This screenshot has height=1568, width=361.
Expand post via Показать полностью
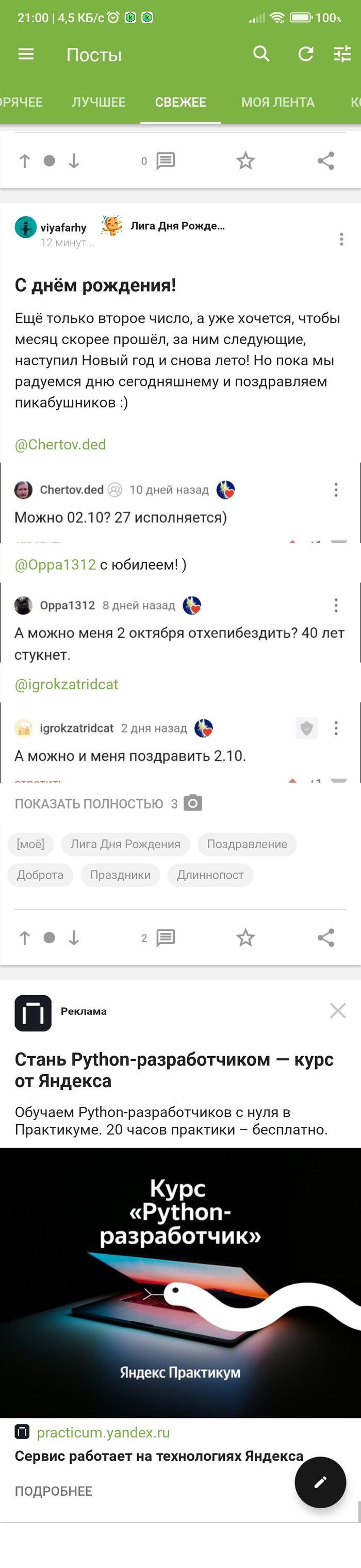tap(89, 803)
